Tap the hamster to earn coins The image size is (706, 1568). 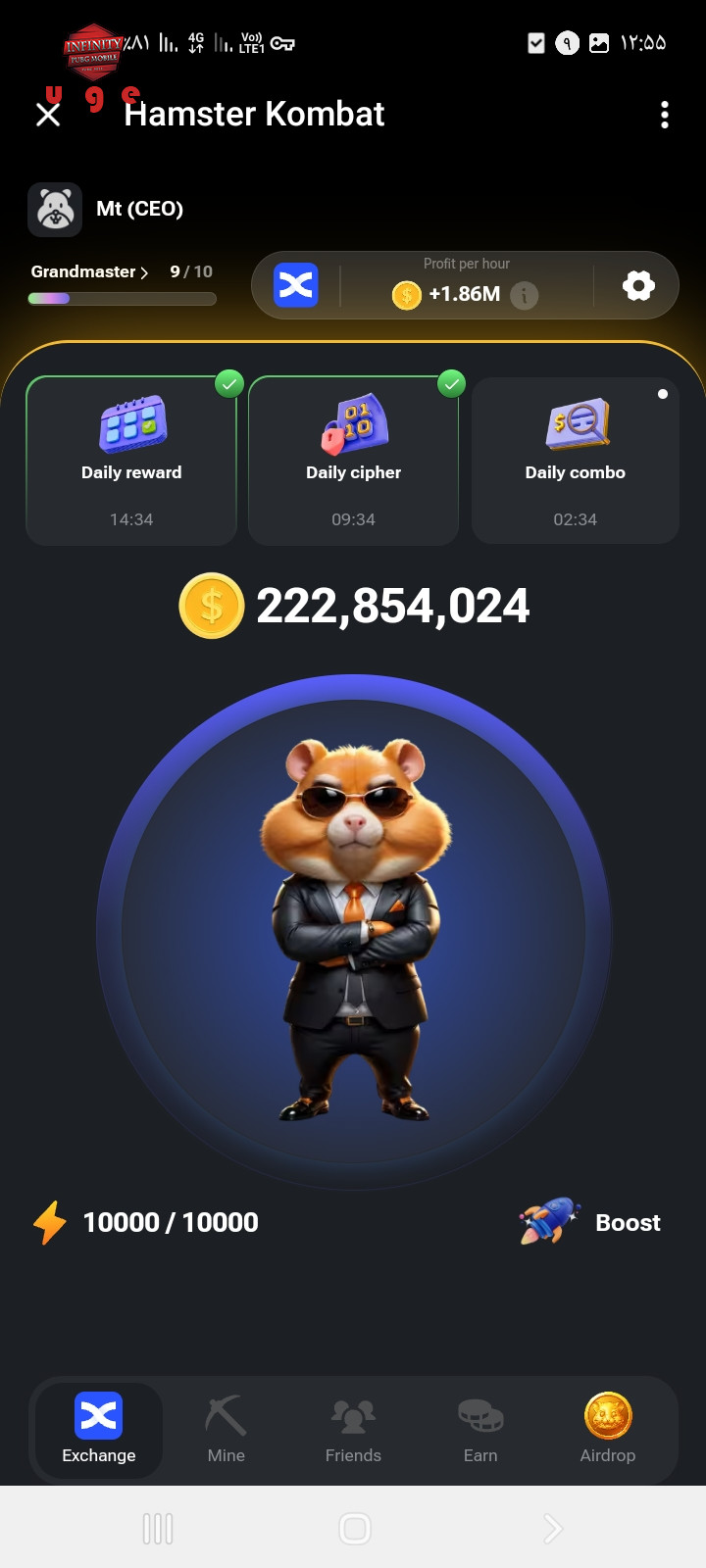click(353, 931)
